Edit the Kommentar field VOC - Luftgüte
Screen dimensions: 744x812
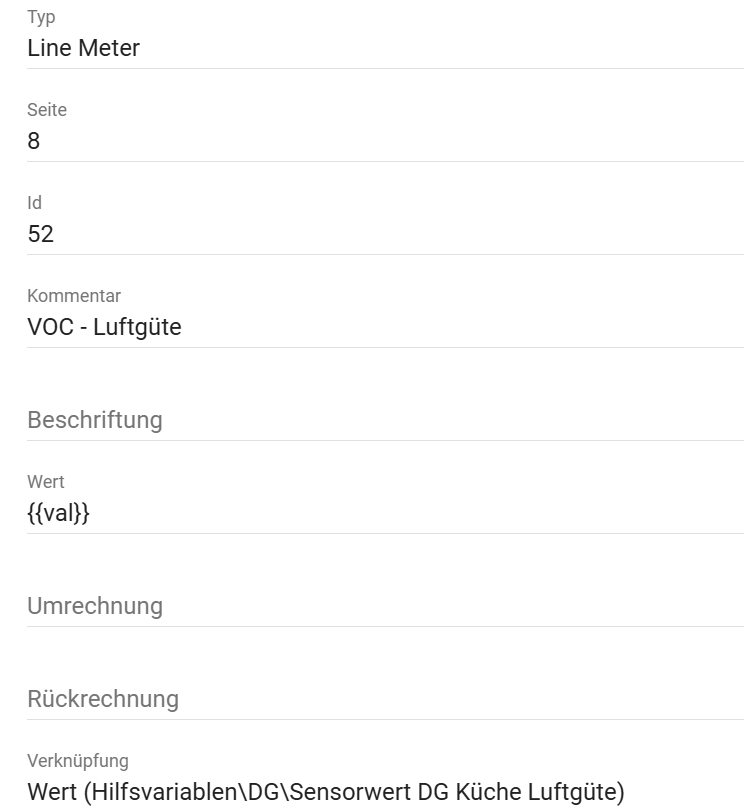385,327
